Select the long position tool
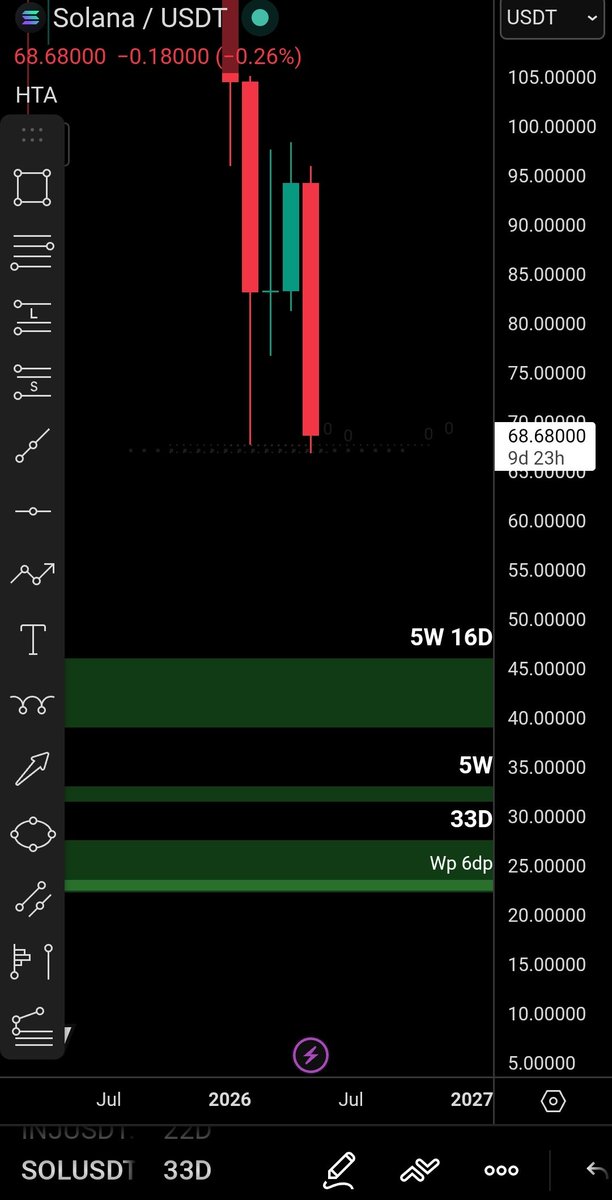 point(33,317)
